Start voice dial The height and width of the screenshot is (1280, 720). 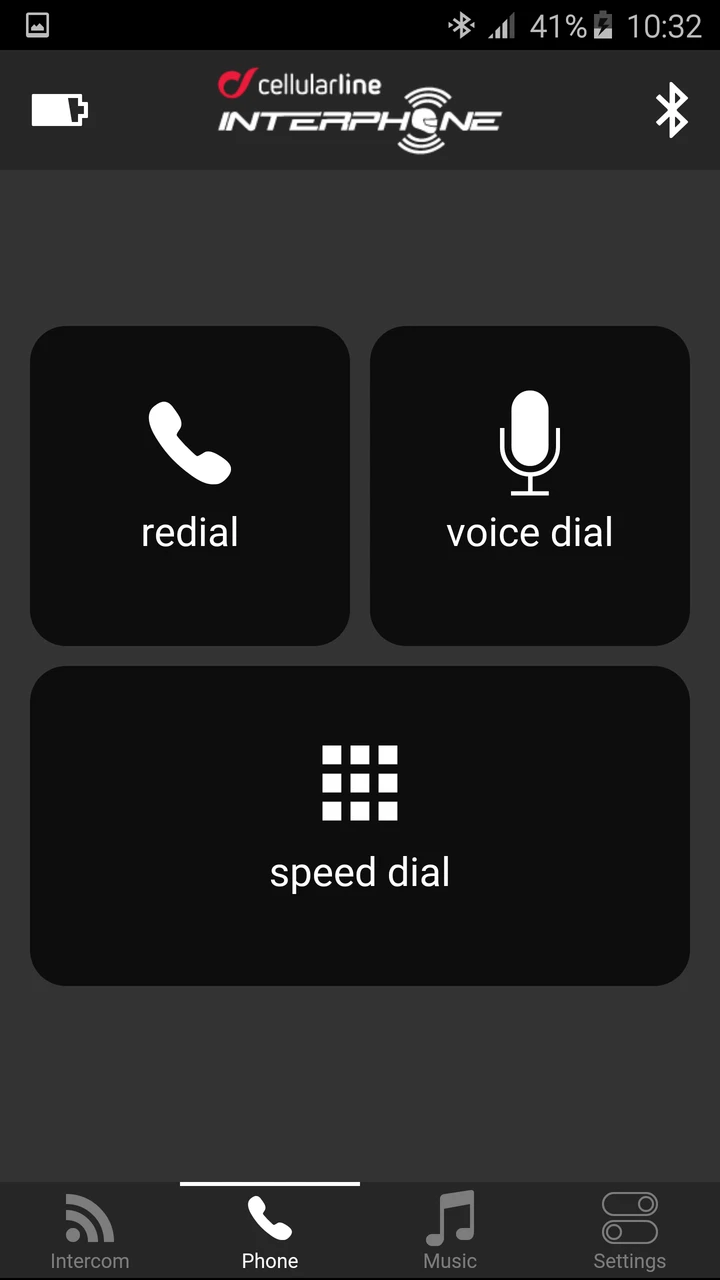530,486
